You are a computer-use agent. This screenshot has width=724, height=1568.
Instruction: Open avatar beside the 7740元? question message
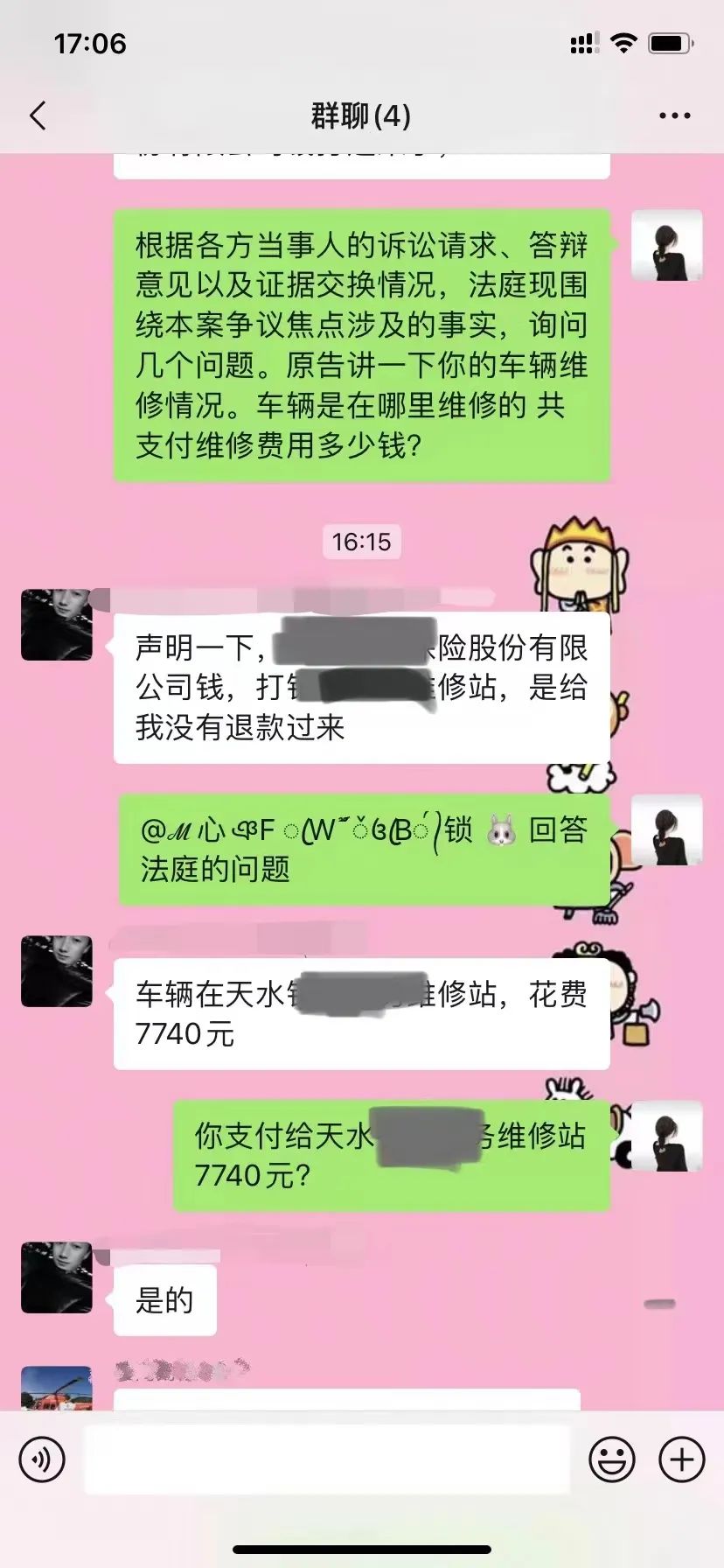[667, 1136]
